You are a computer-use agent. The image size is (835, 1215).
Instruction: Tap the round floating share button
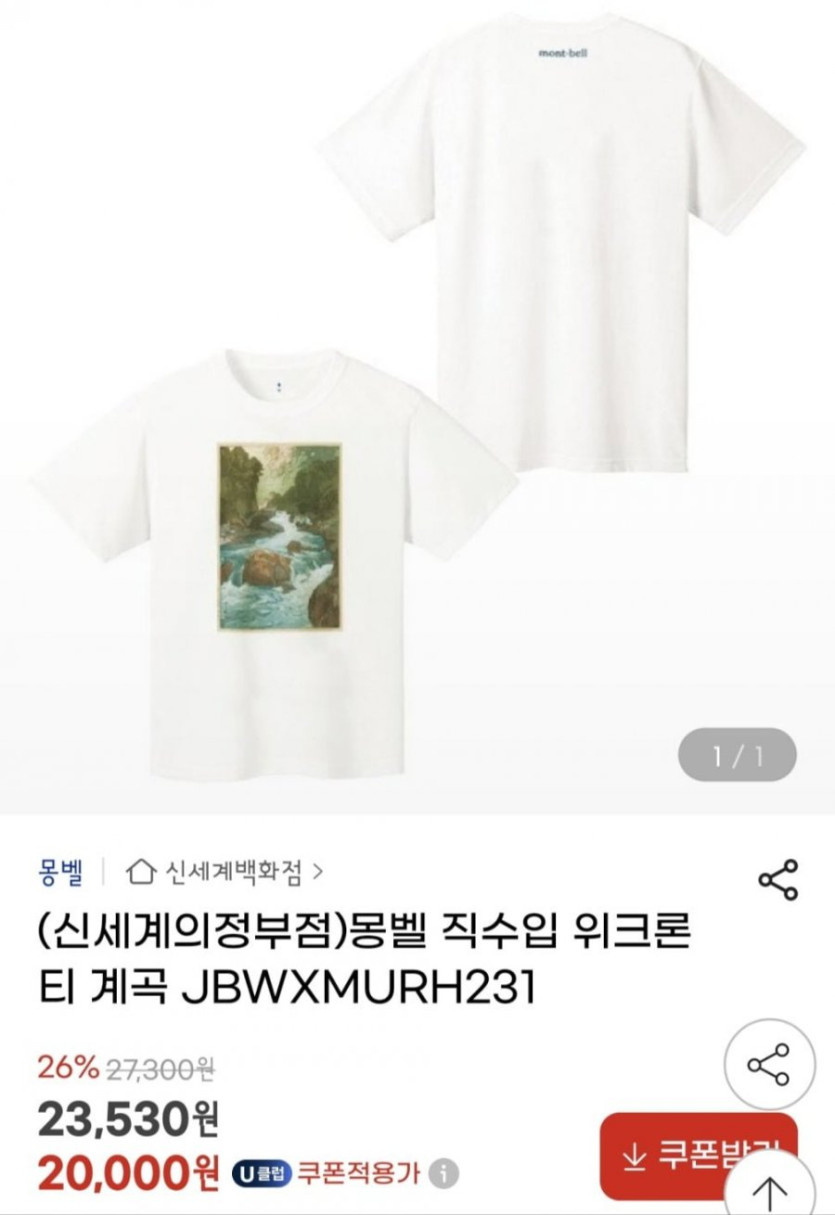coord(768,1065)
